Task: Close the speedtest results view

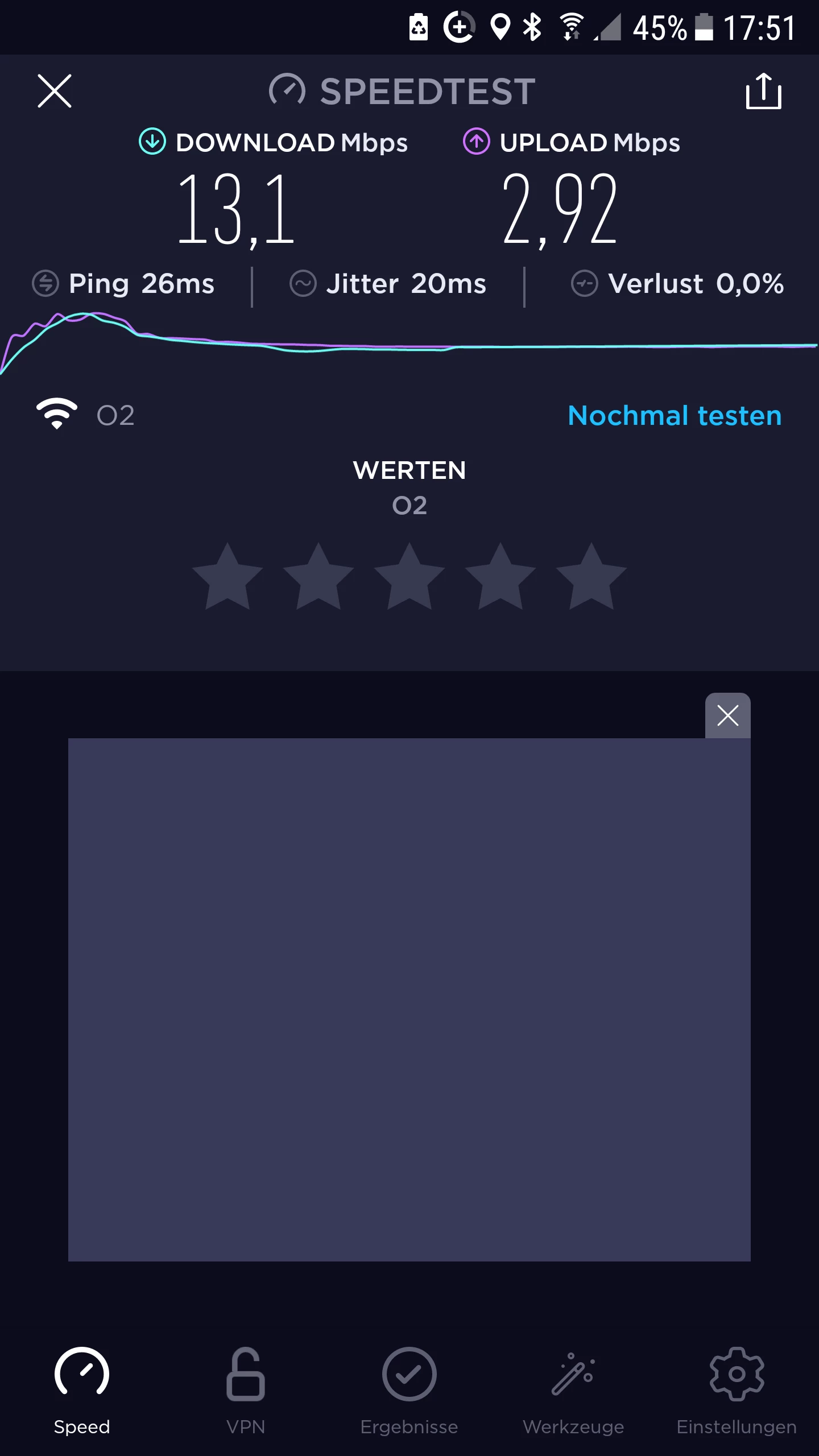Action: click(55, 91)
